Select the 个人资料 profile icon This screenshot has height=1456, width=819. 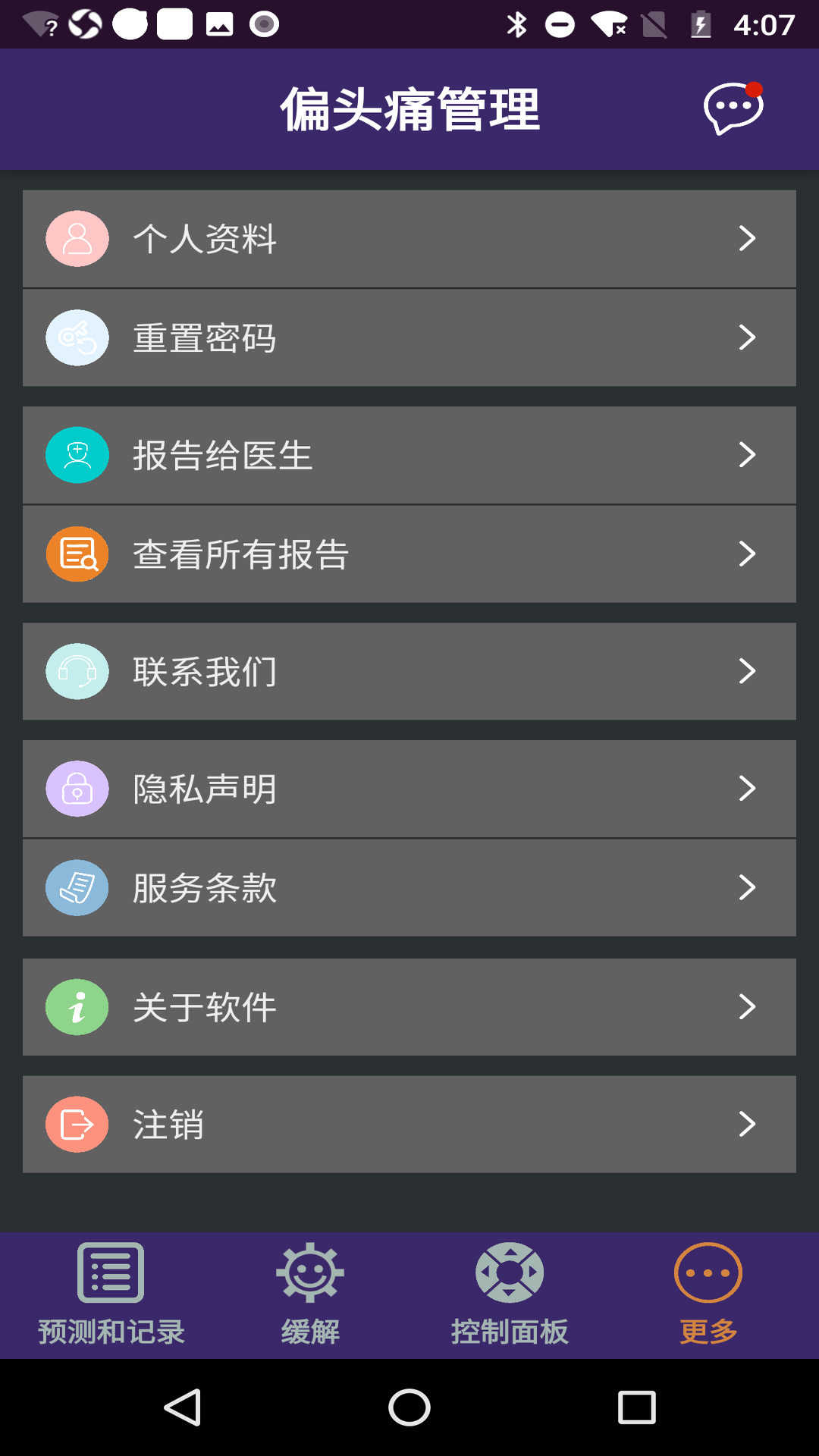pyautogui.click(x=77, y=238)
